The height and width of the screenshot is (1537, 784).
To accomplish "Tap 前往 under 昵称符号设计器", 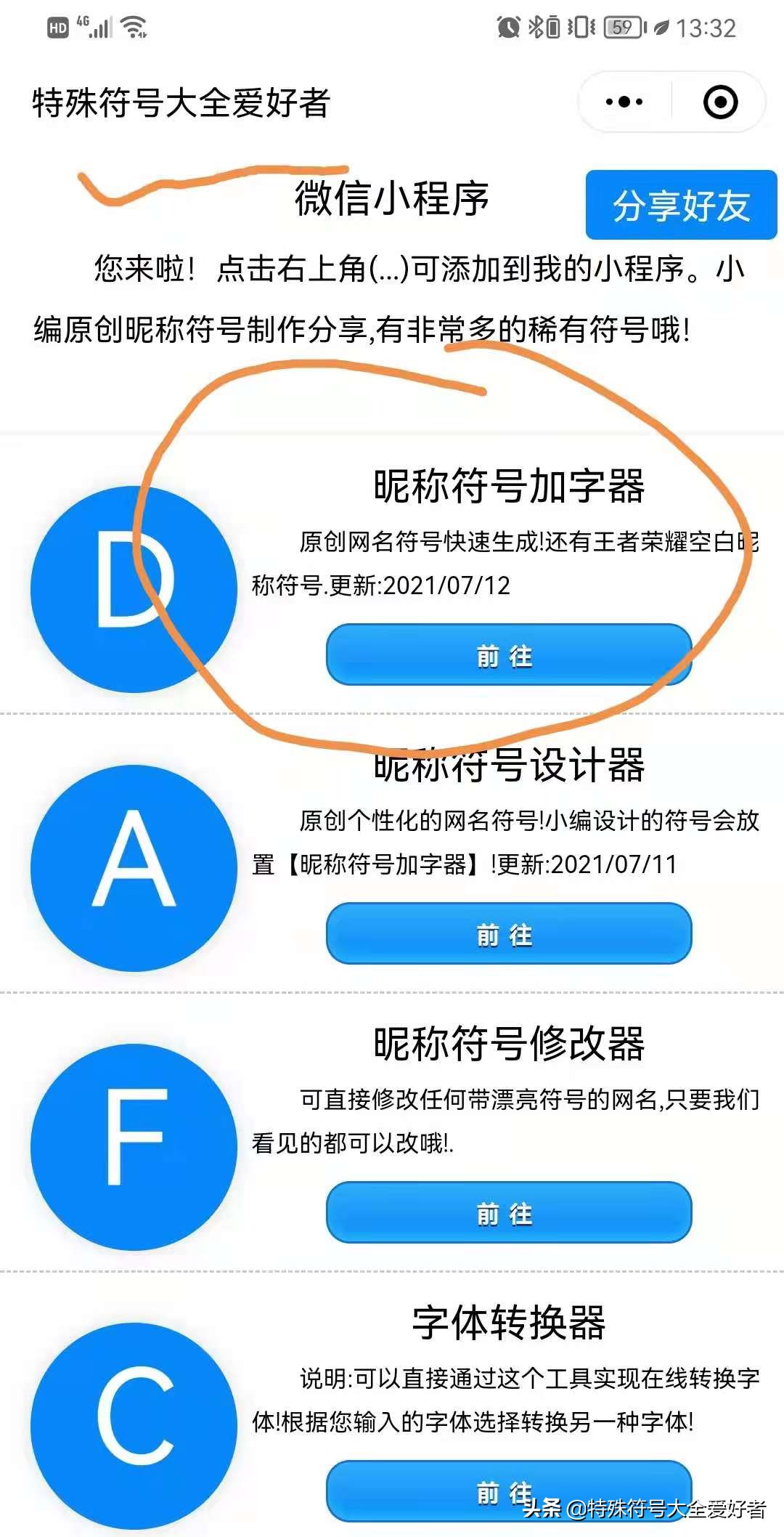I will click(508, 936).
